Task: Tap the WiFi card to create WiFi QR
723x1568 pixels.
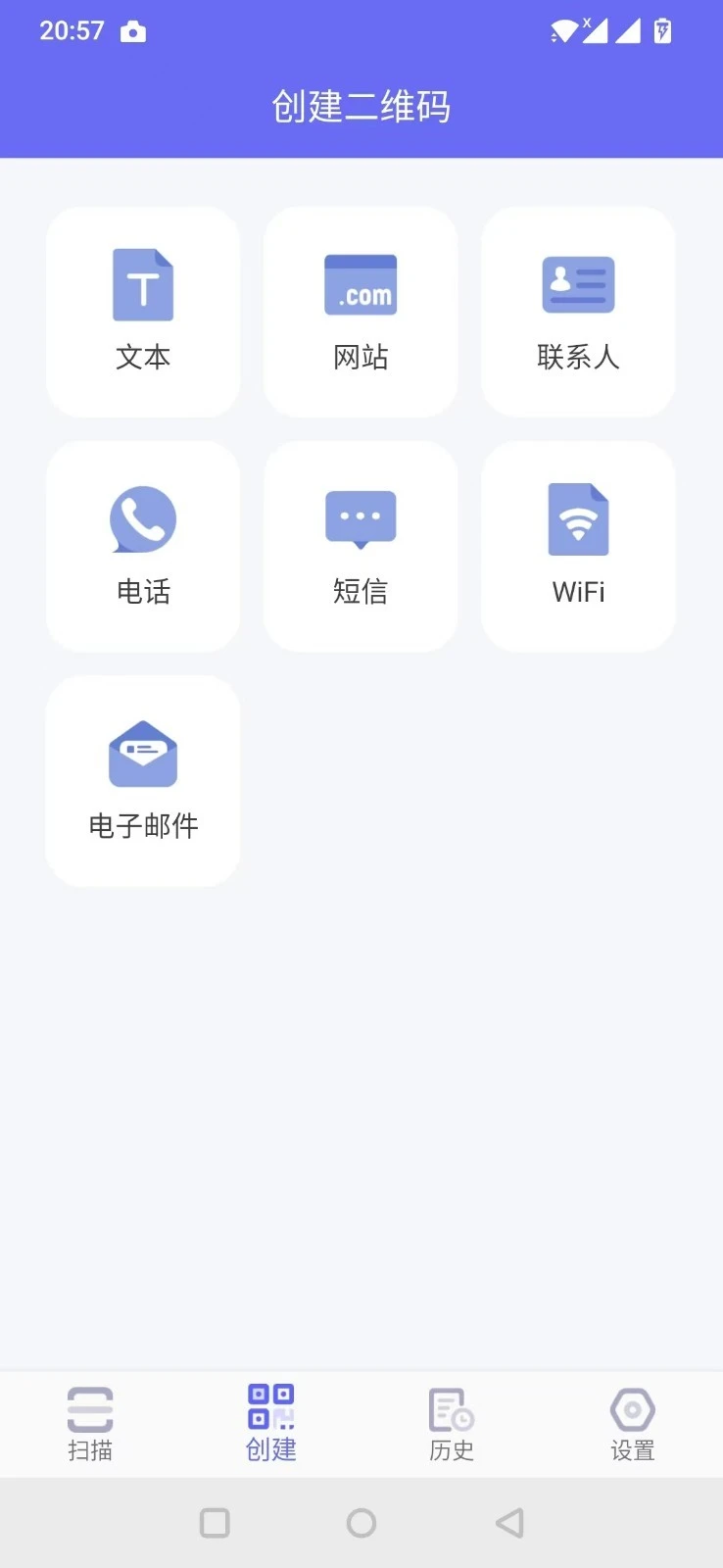Action: 578,546
